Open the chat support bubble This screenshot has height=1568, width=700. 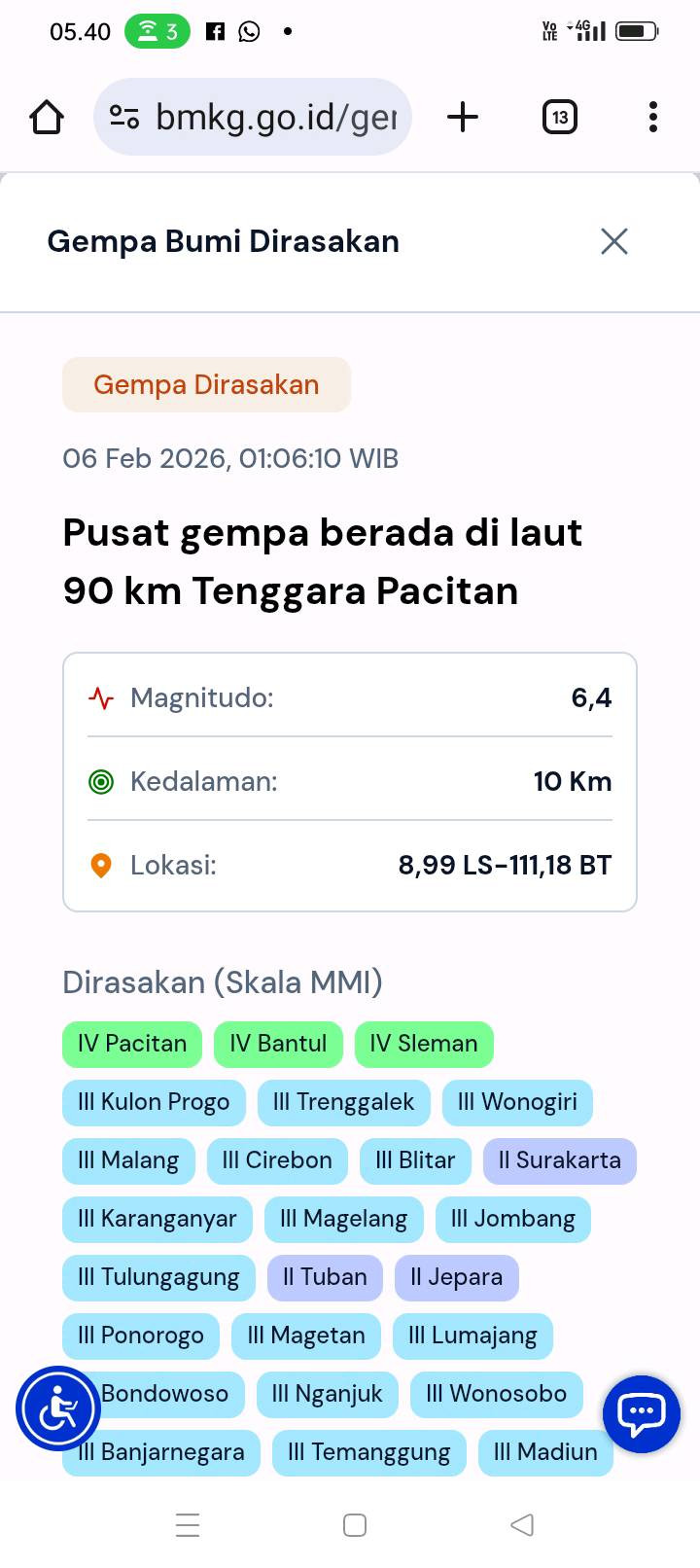click(641, 1413)
